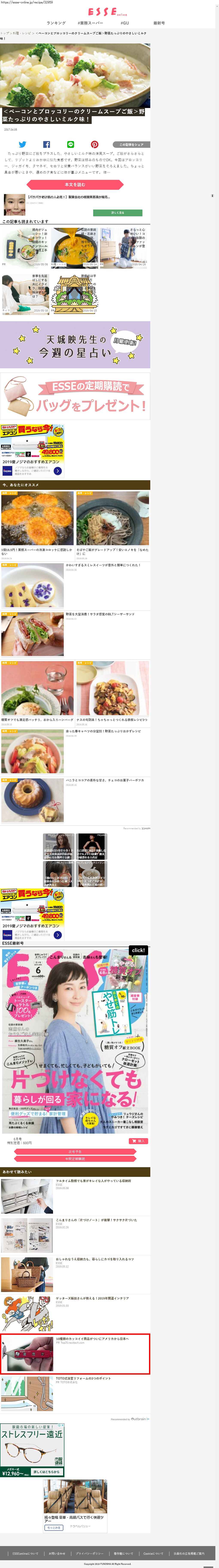Screen dimensions: 219x1568
Task: Send this recipe via LINE
Action: coord(70,145)
